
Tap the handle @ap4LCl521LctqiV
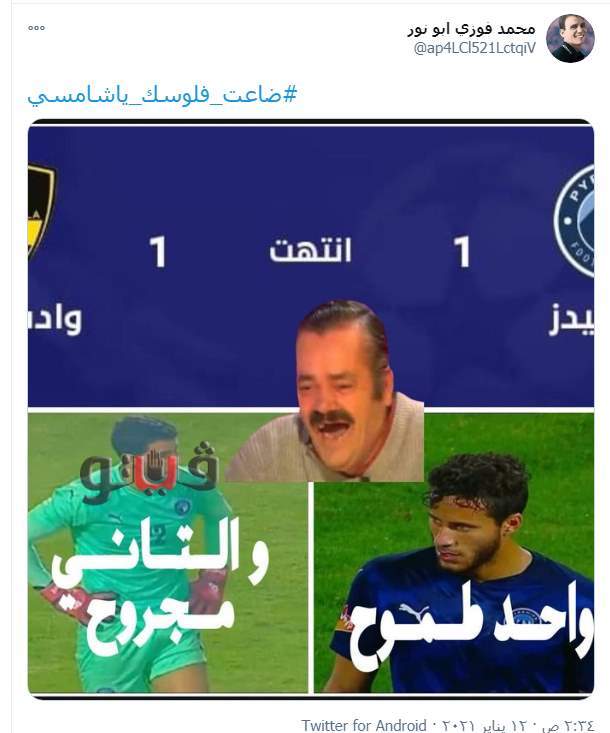(x=474, y=48)
